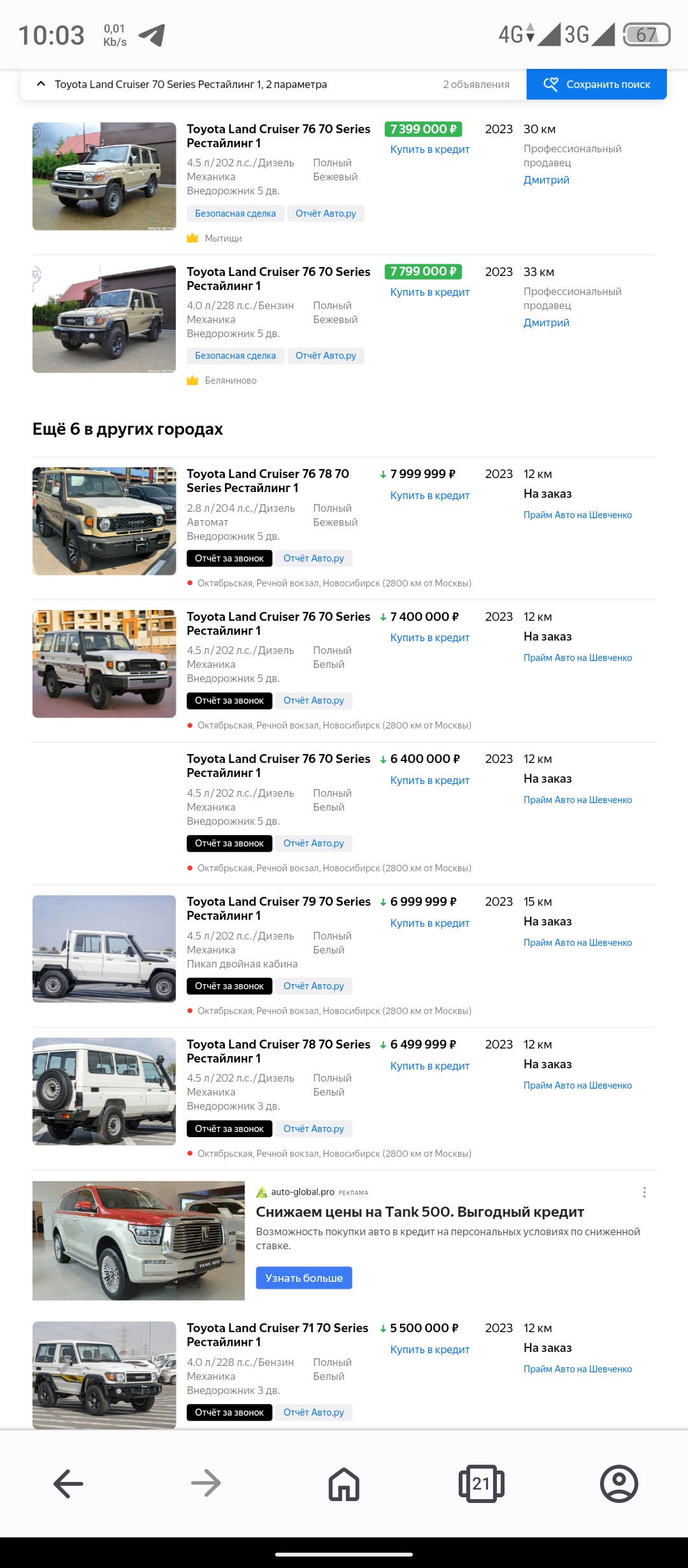Screen dimensions: 688x1568
Task: Open the 21 open tabs switcher
Action: click(x=482, y=1484)
